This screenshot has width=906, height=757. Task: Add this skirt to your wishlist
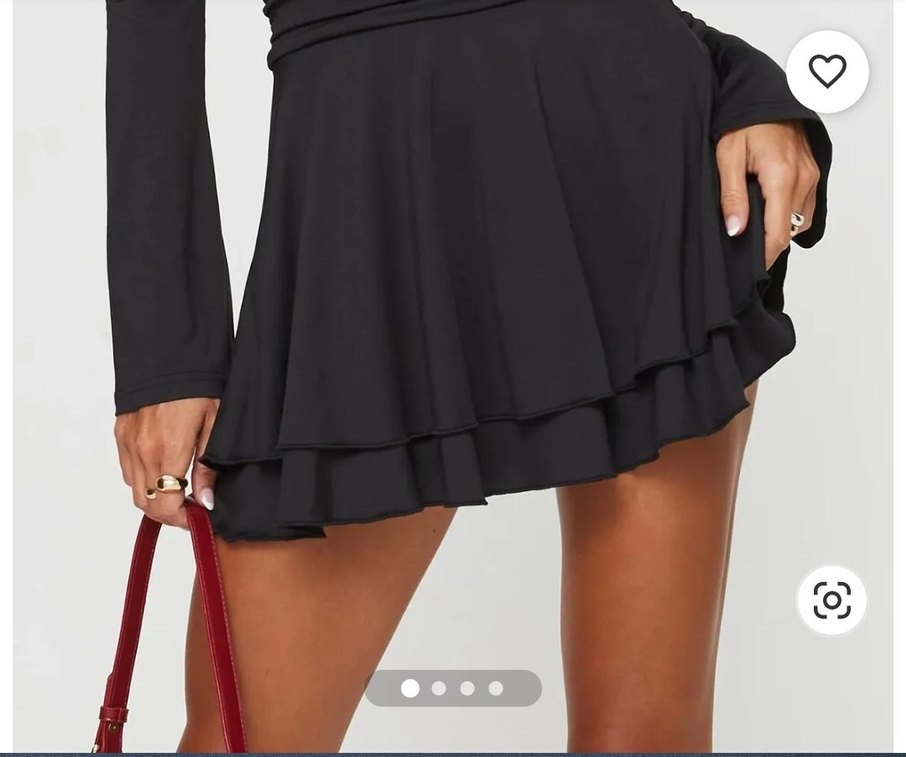[x=827, y=71]
